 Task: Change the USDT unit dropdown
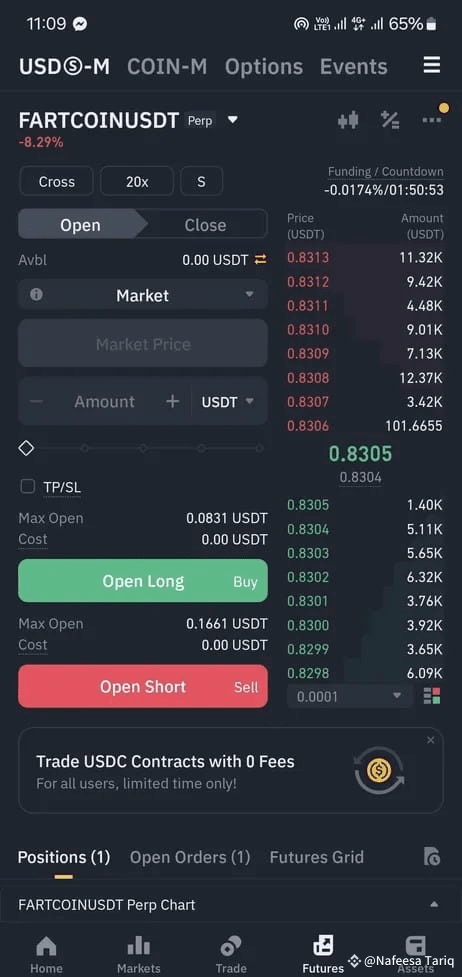click(228, 402)
